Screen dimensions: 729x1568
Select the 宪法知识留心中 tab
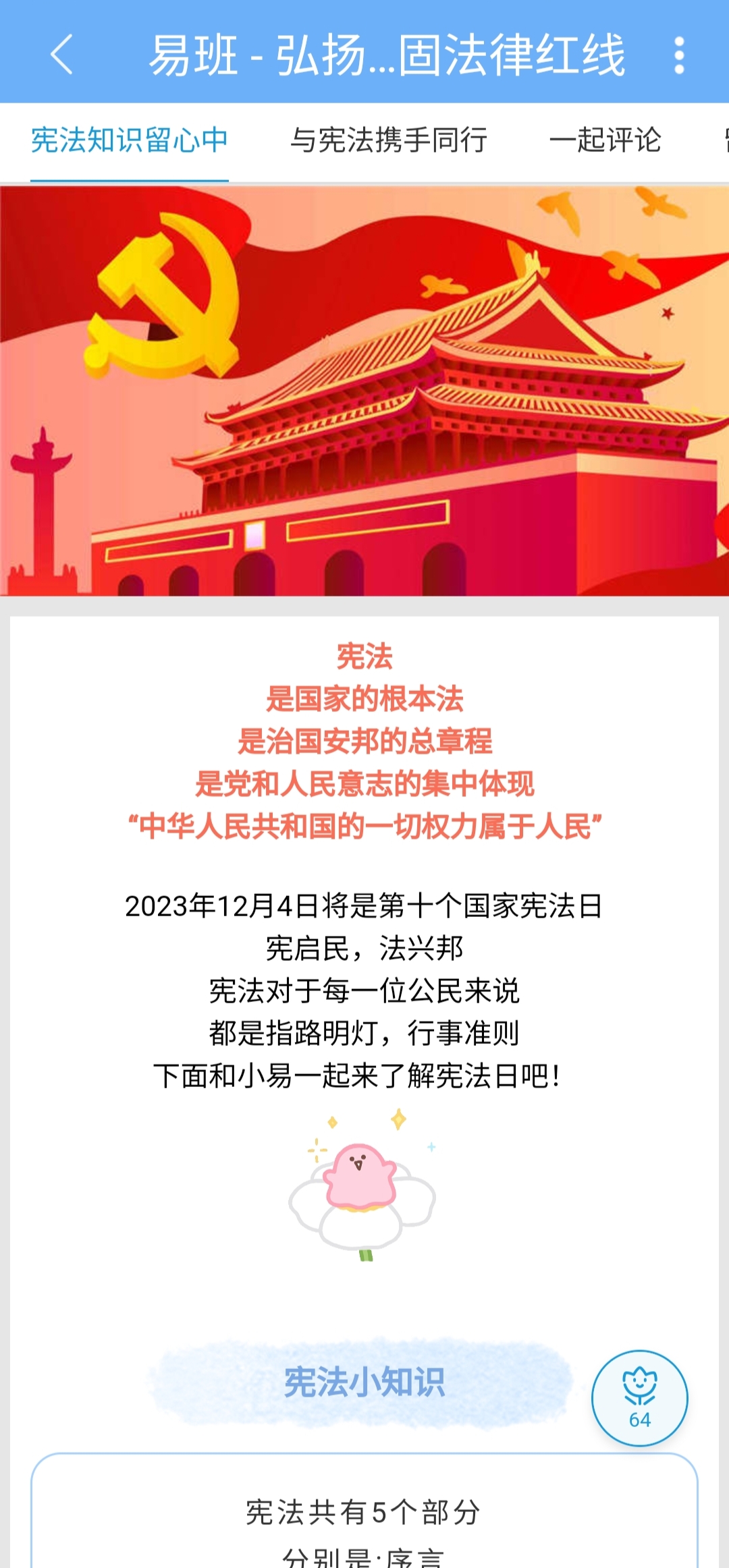click(130, 140)
